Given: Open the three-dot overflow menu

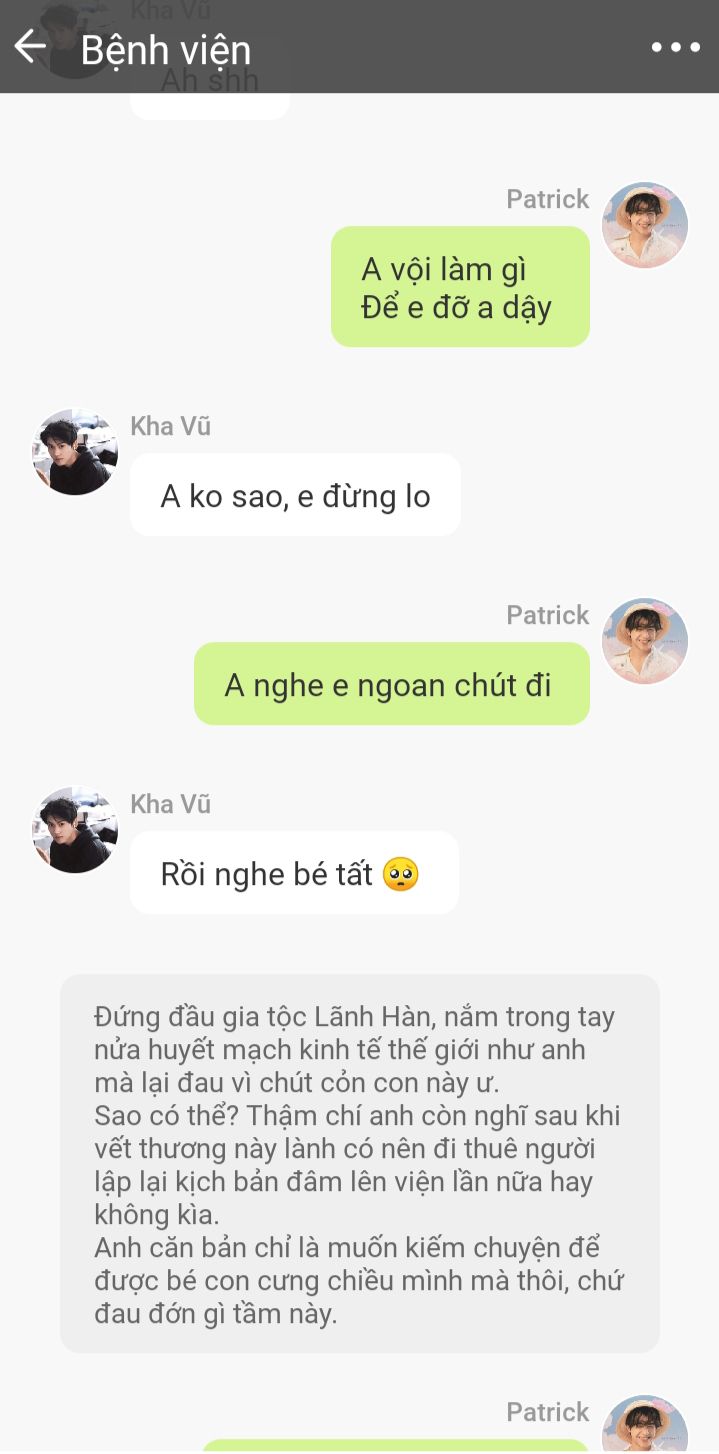Looking at the screenshot, I should coord(675,47).
